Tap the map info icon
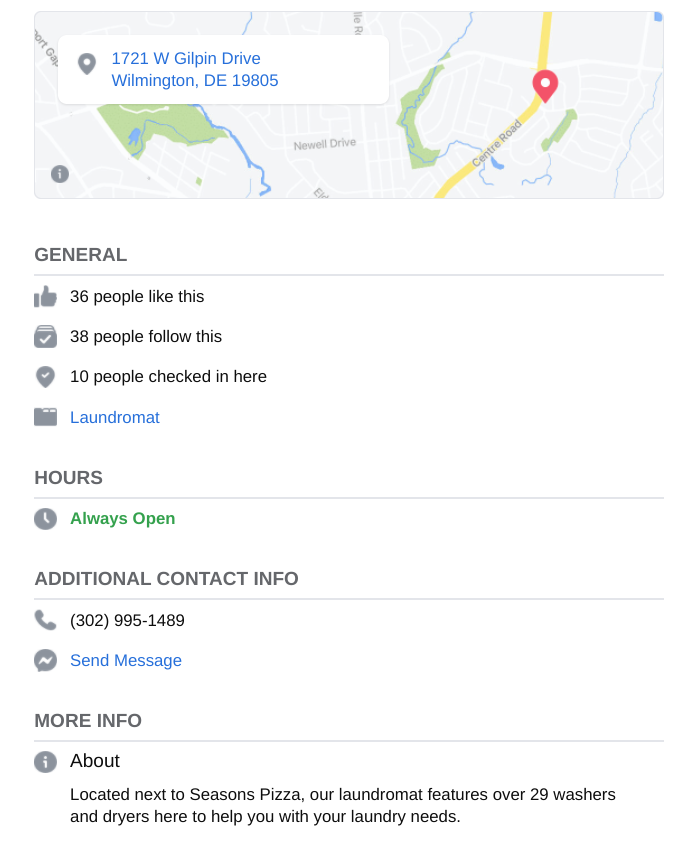 pyautogui.click(x=59, y=174)
